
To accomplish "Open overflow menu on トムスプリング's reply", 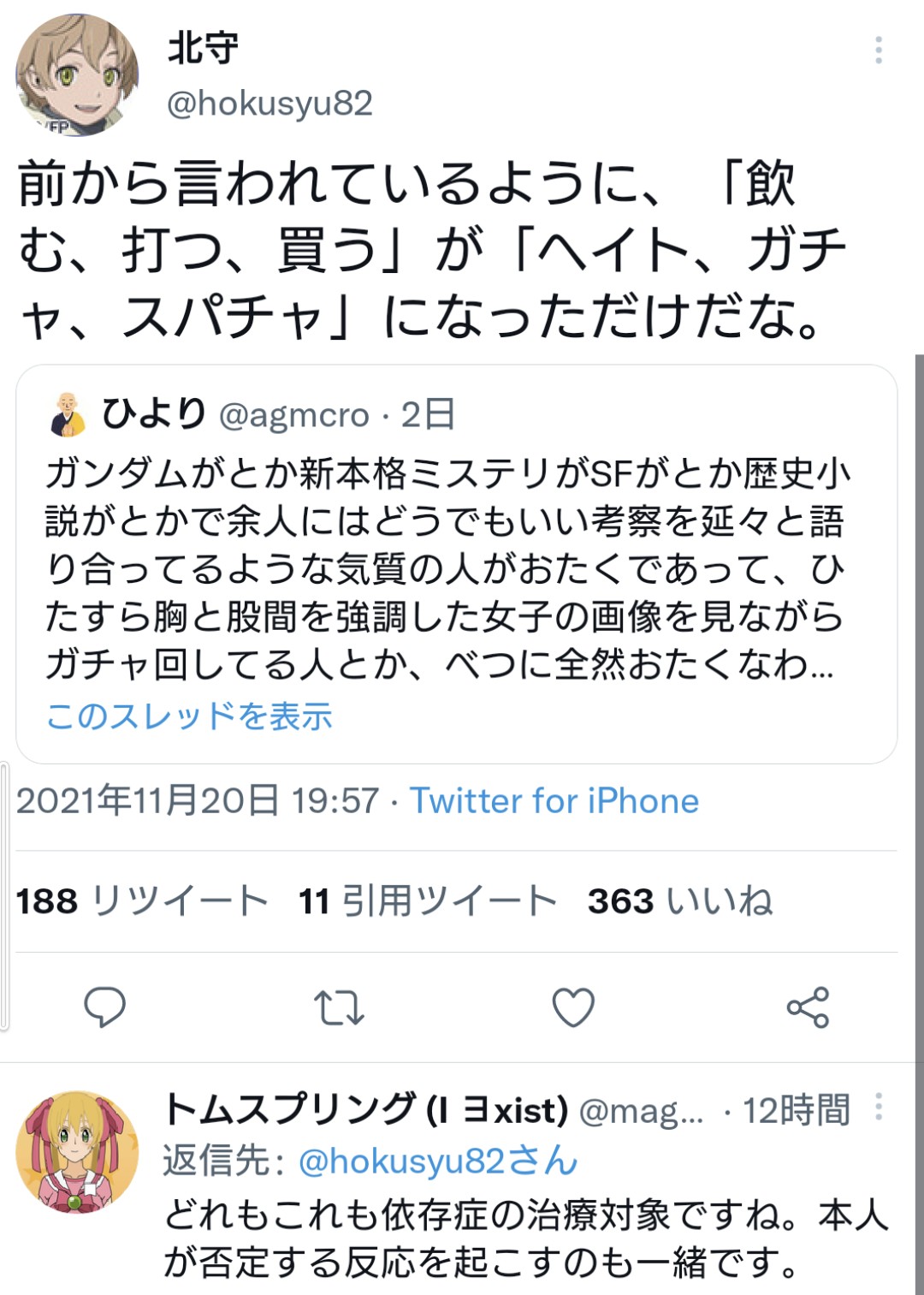I will [878, 1107].
